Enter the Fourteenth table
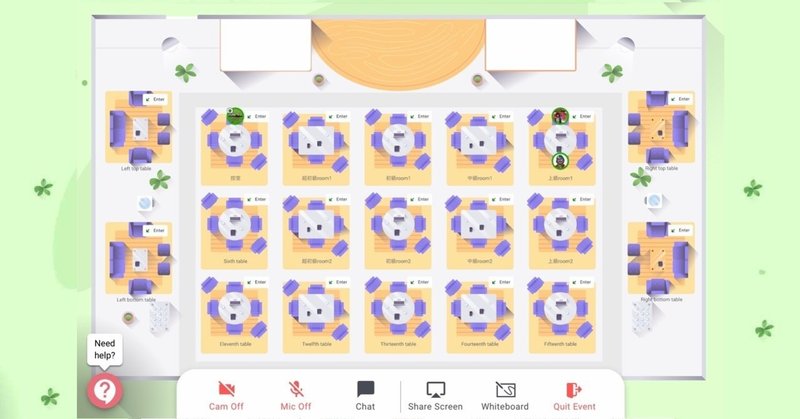800x419 pixels. pos(500,282)
